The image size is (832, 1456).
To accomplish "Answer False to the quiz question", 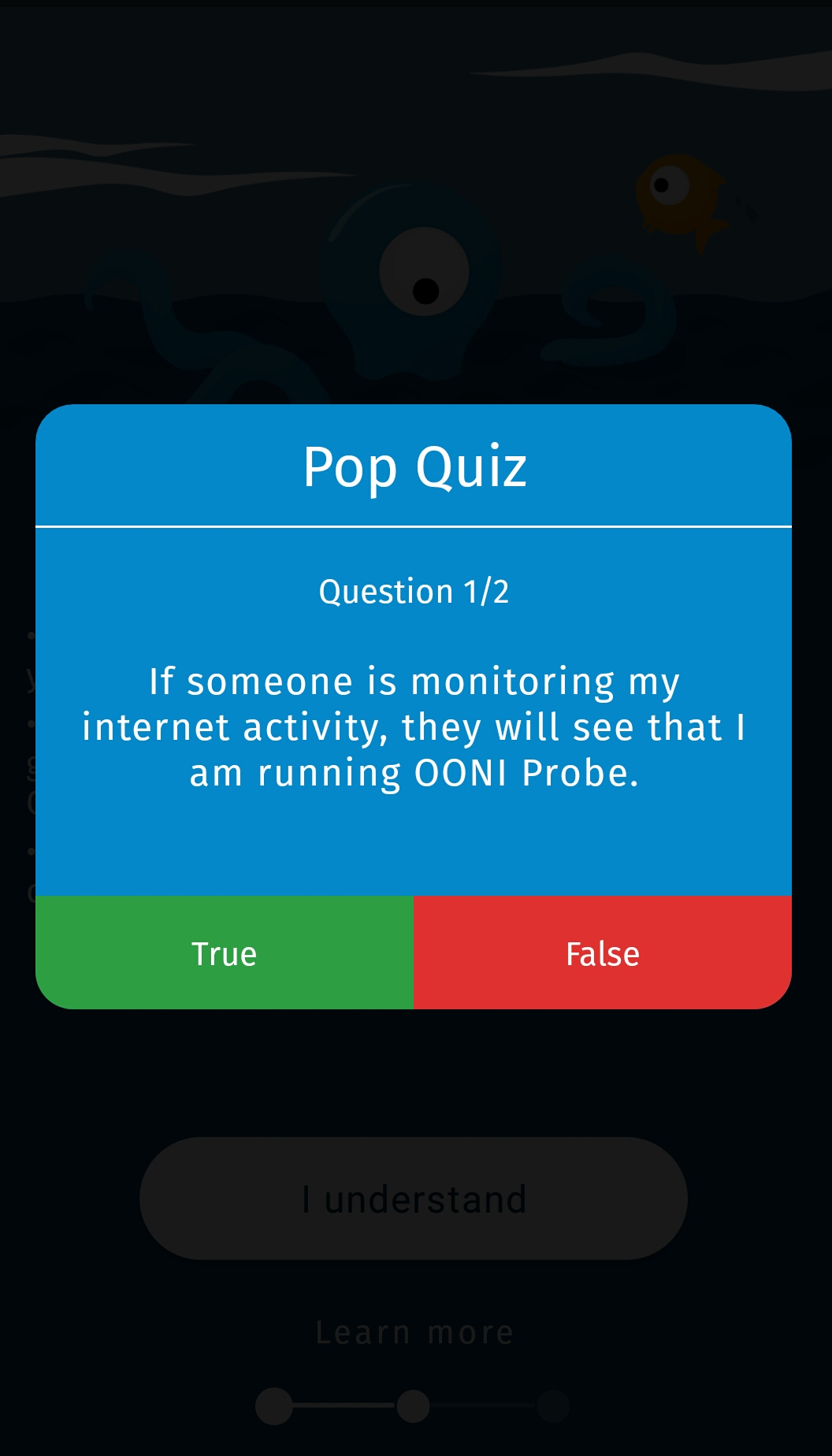I will 603,953.
